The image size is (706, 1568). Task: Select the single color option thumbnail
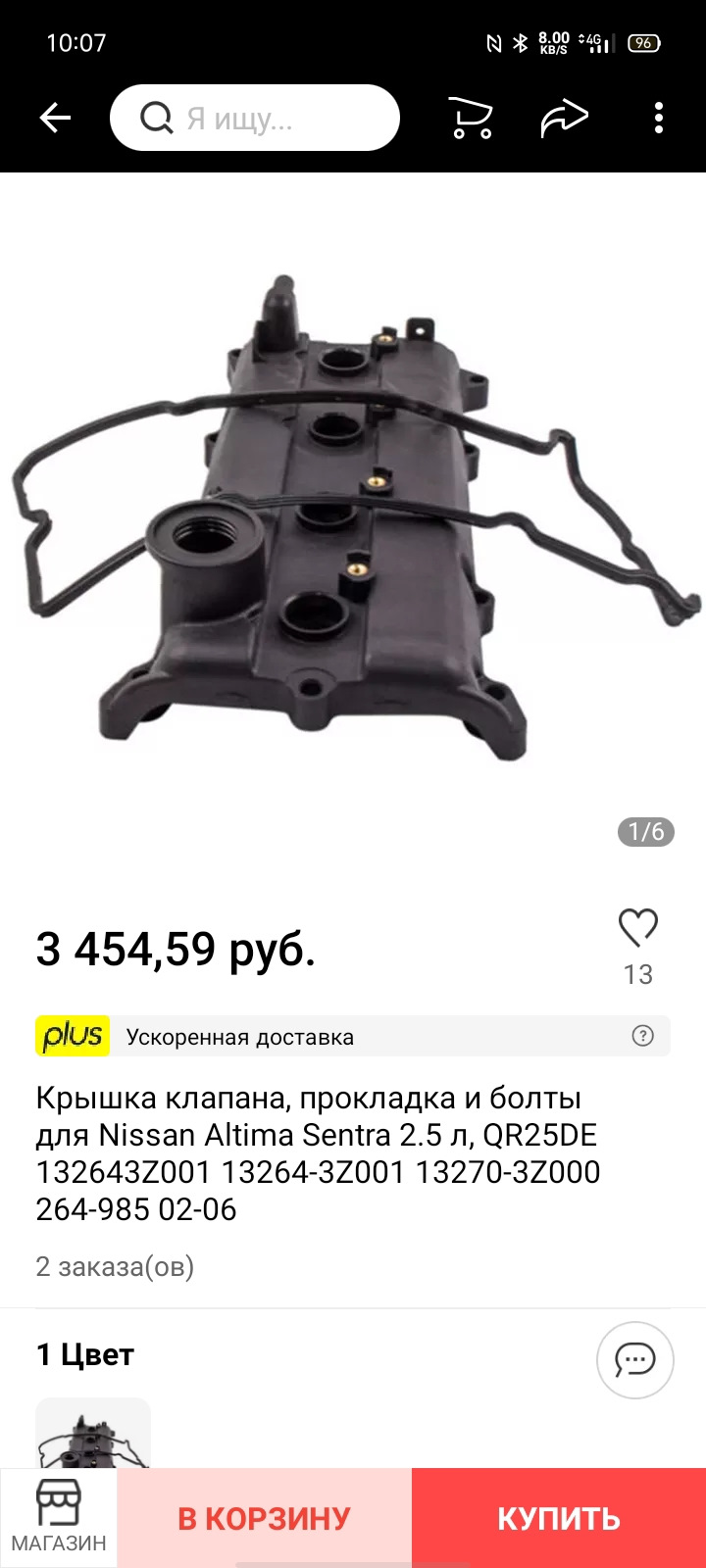coord(93,1441)
